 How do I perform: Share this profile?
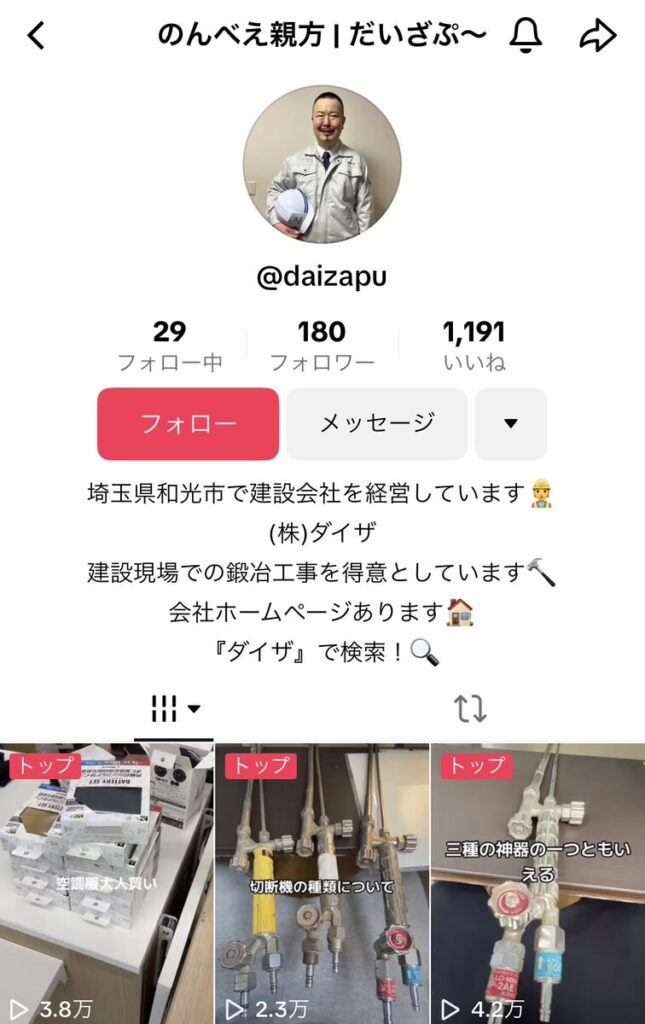pyautogui.click(x=597, y=36)
